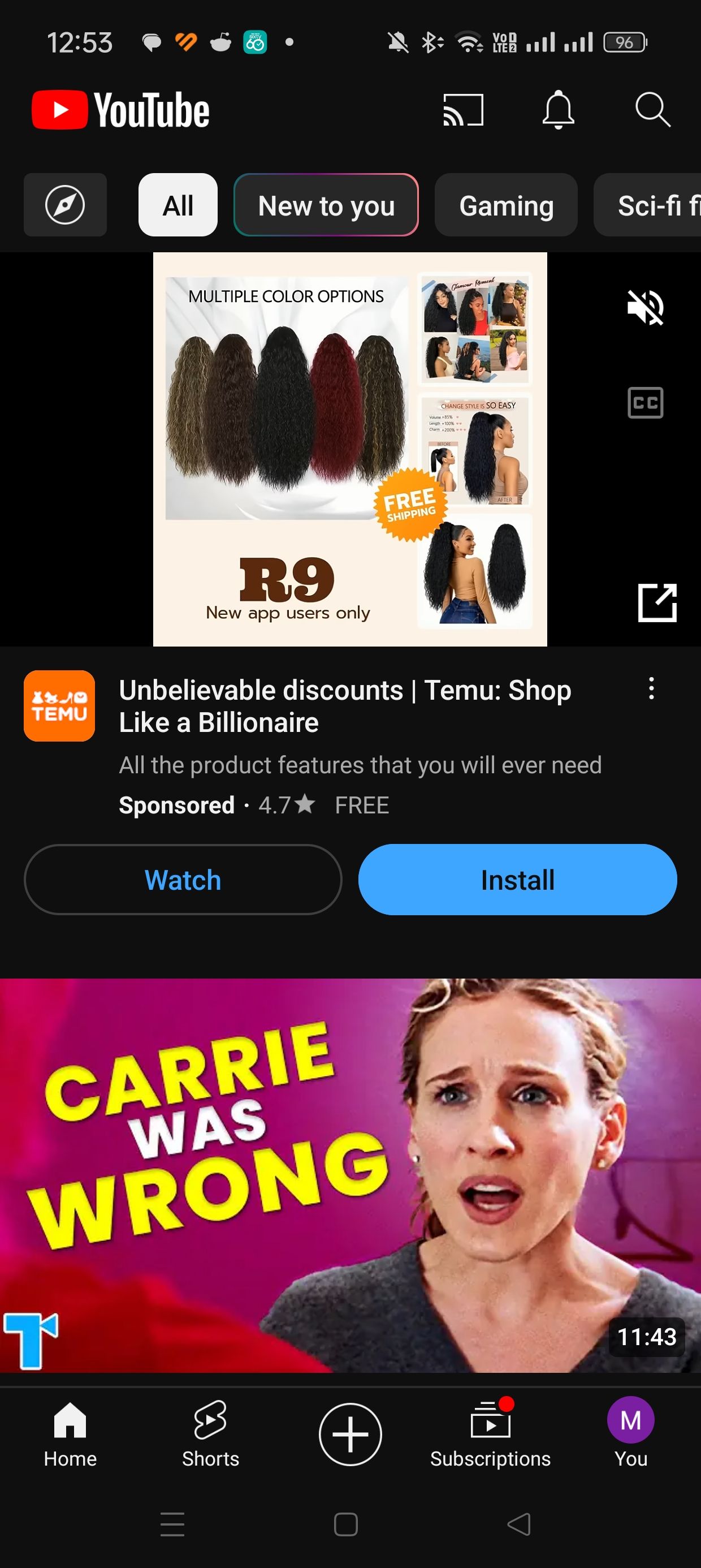Select the All filter chip

tap(178, 205)
